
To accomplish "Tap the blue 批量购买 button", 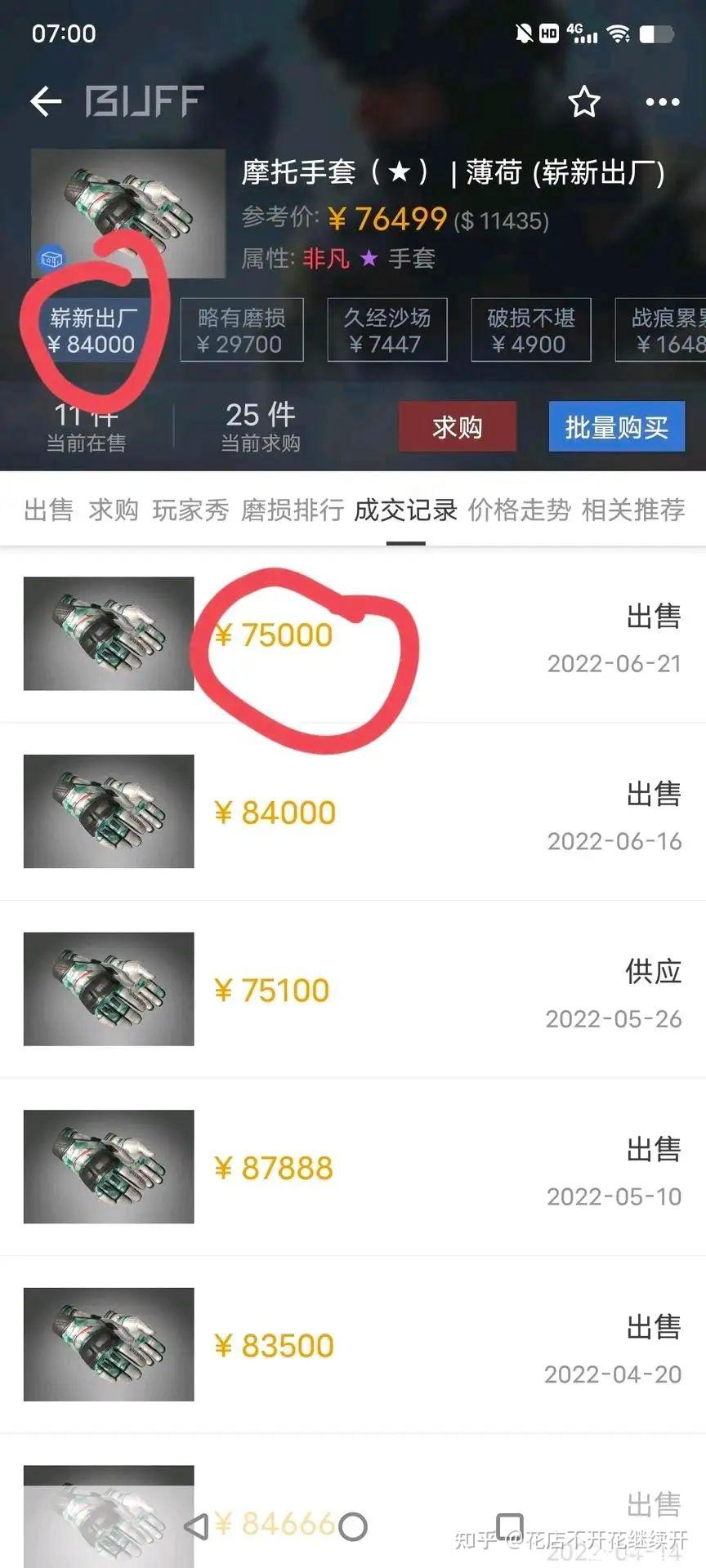I will click(x=617, y=426).
